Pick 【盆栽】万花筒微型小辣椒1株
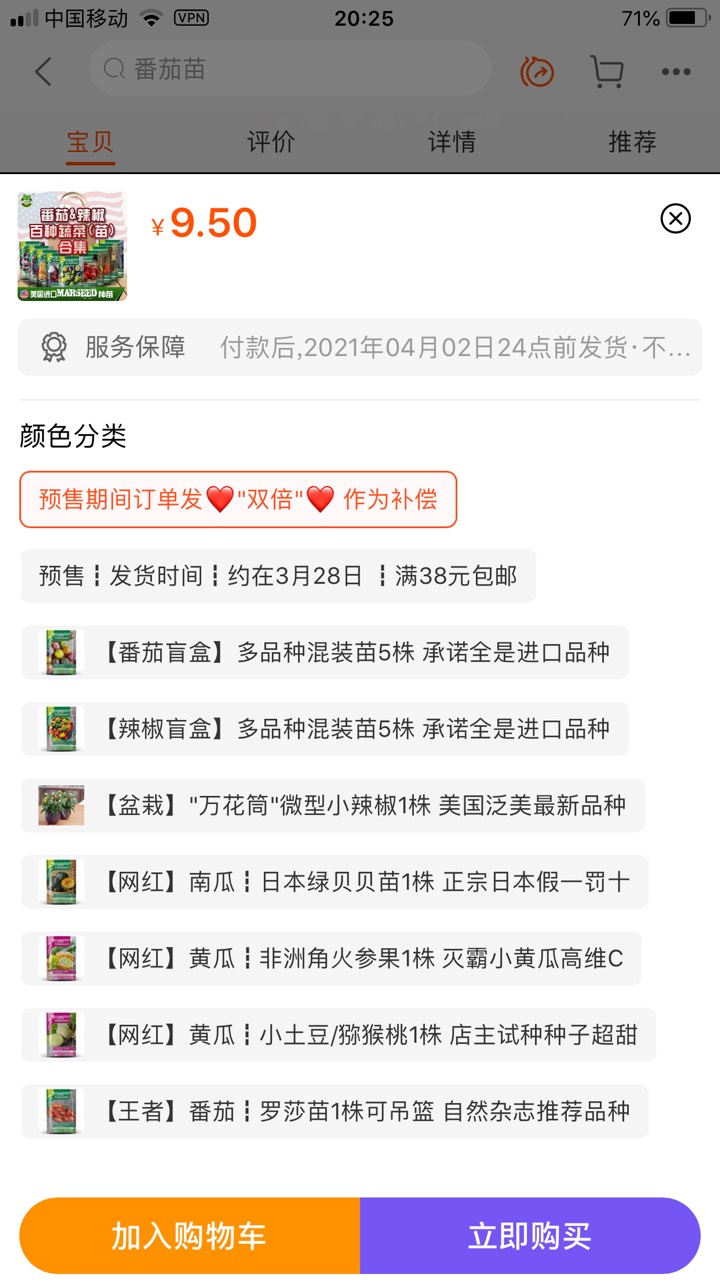 click(332, 805)
